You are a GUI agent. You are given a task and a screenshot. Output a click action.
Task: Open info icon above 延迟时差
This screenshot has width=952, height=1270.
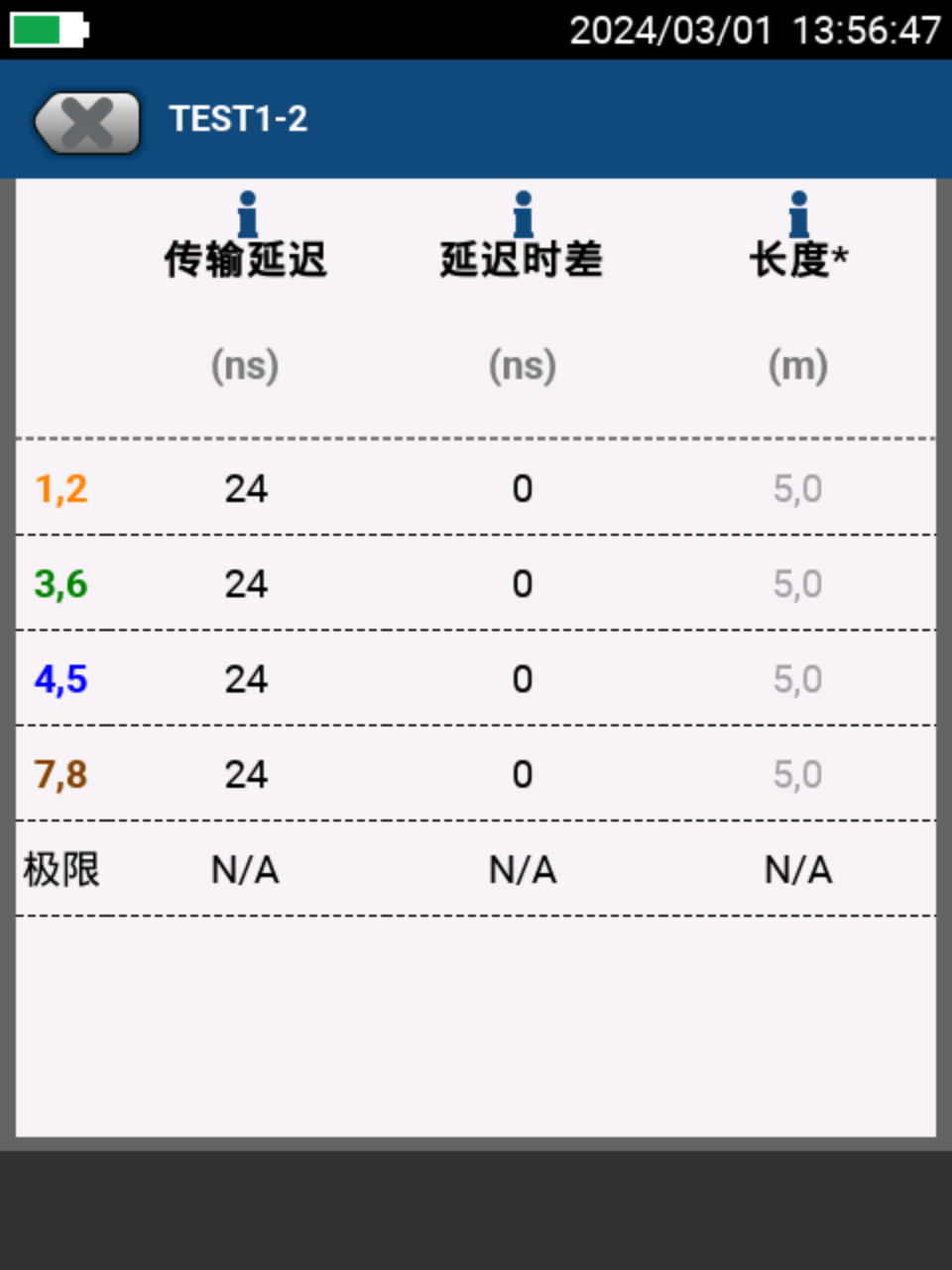523,213
